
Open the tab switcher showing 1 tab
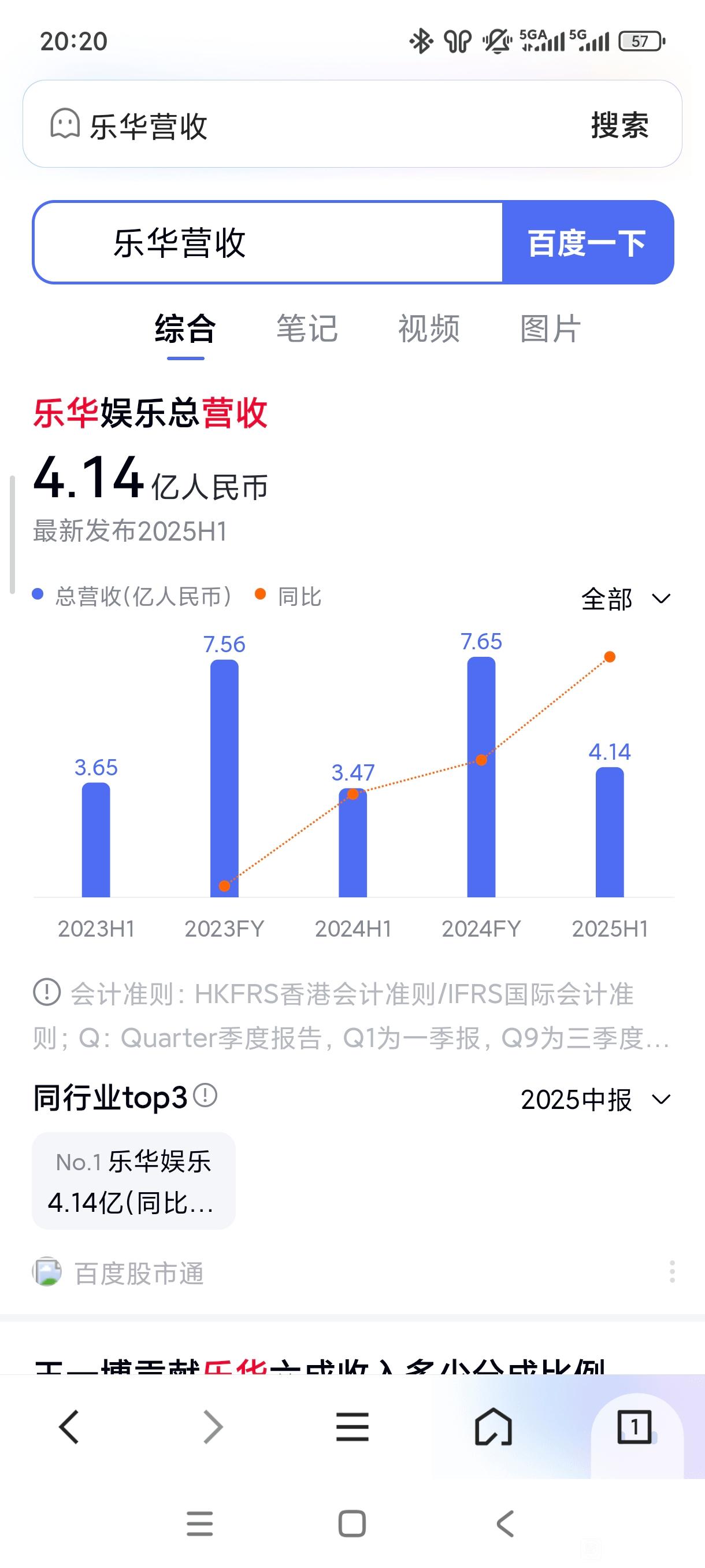click(x=634, y=1427)
